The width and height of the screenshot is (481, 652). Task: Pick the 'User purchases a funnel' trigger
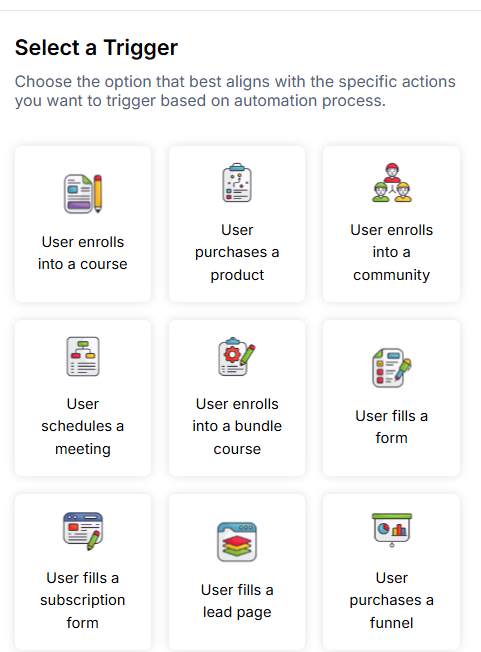pos(391,572)
